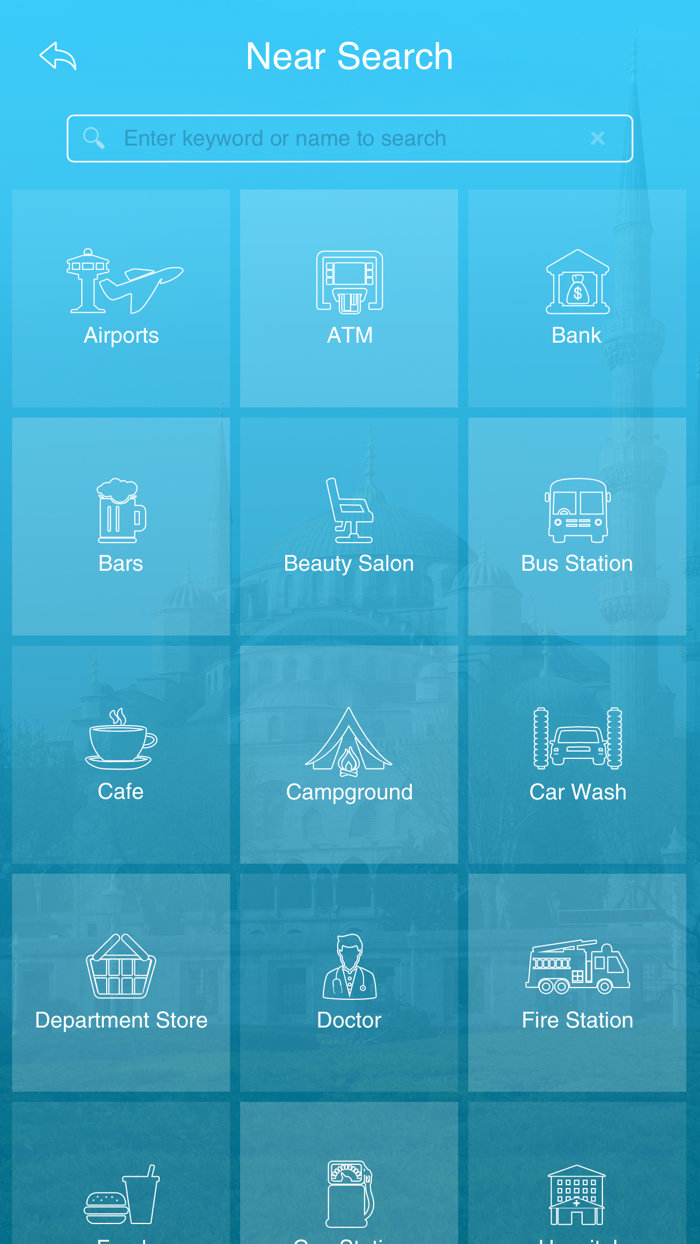Image resolution: width=700 pixels, height=1244 pixels.
Task: Go back using the arrow icon
Action: [58, 56]
